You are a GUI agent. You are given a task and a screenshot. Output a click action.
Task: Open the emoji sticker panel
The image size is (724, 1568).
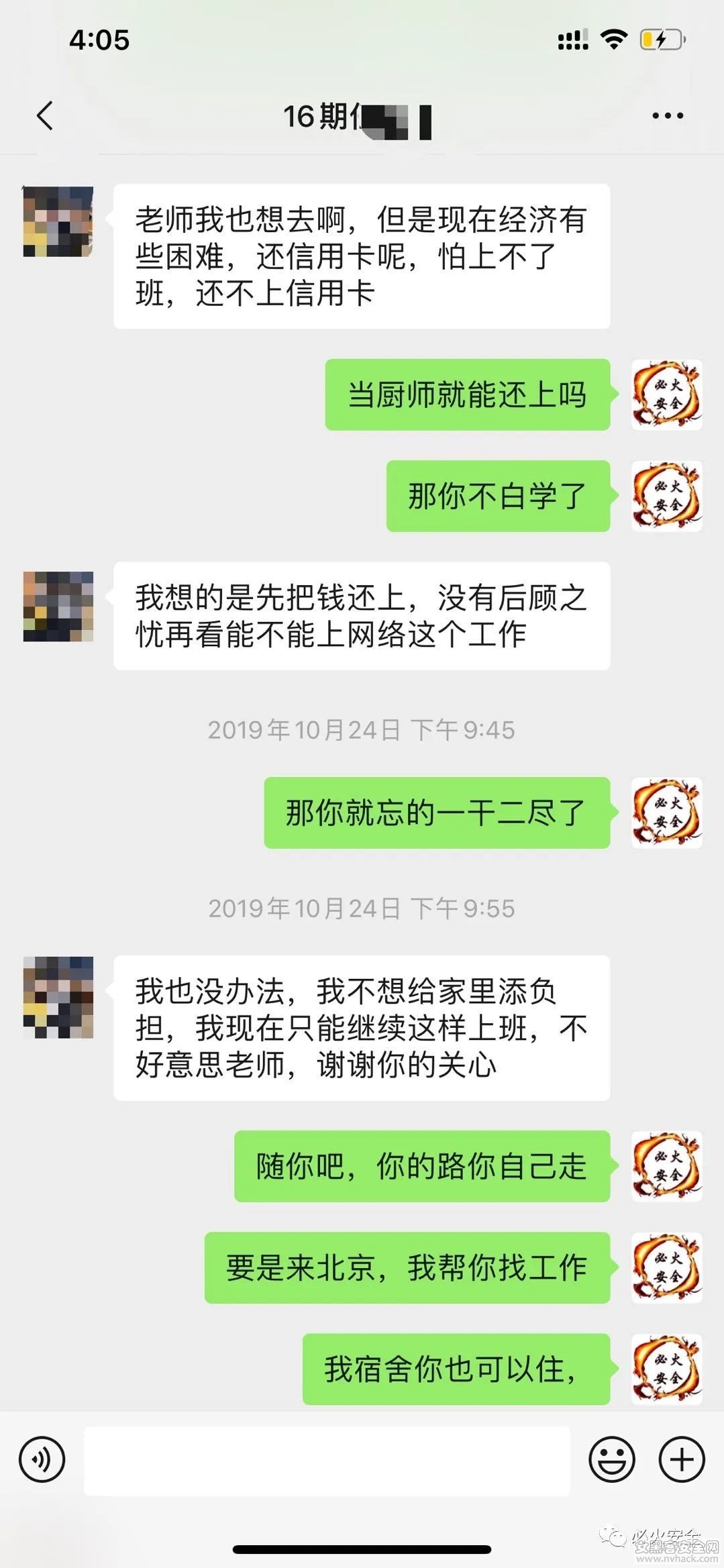click(611, 1459)
